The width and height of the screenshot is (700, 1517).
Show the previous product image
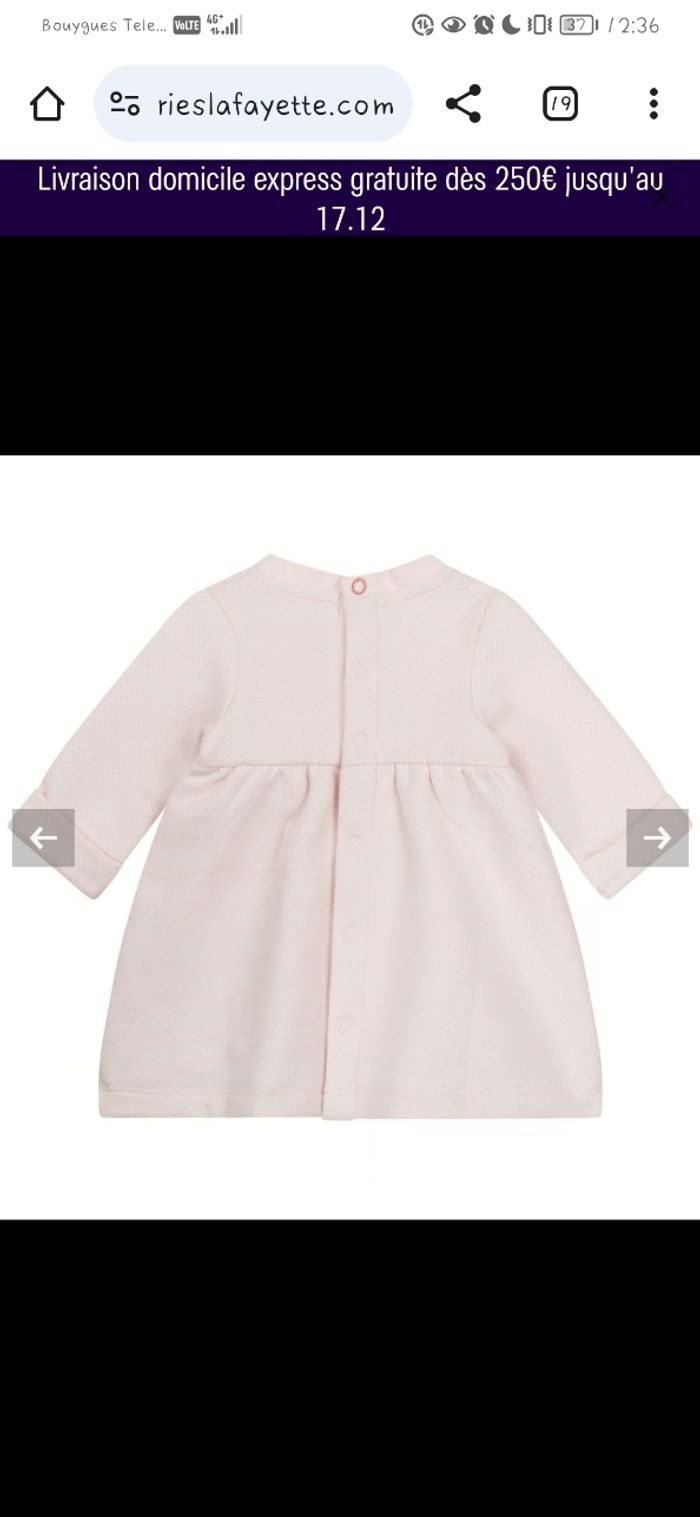(43, 838)
